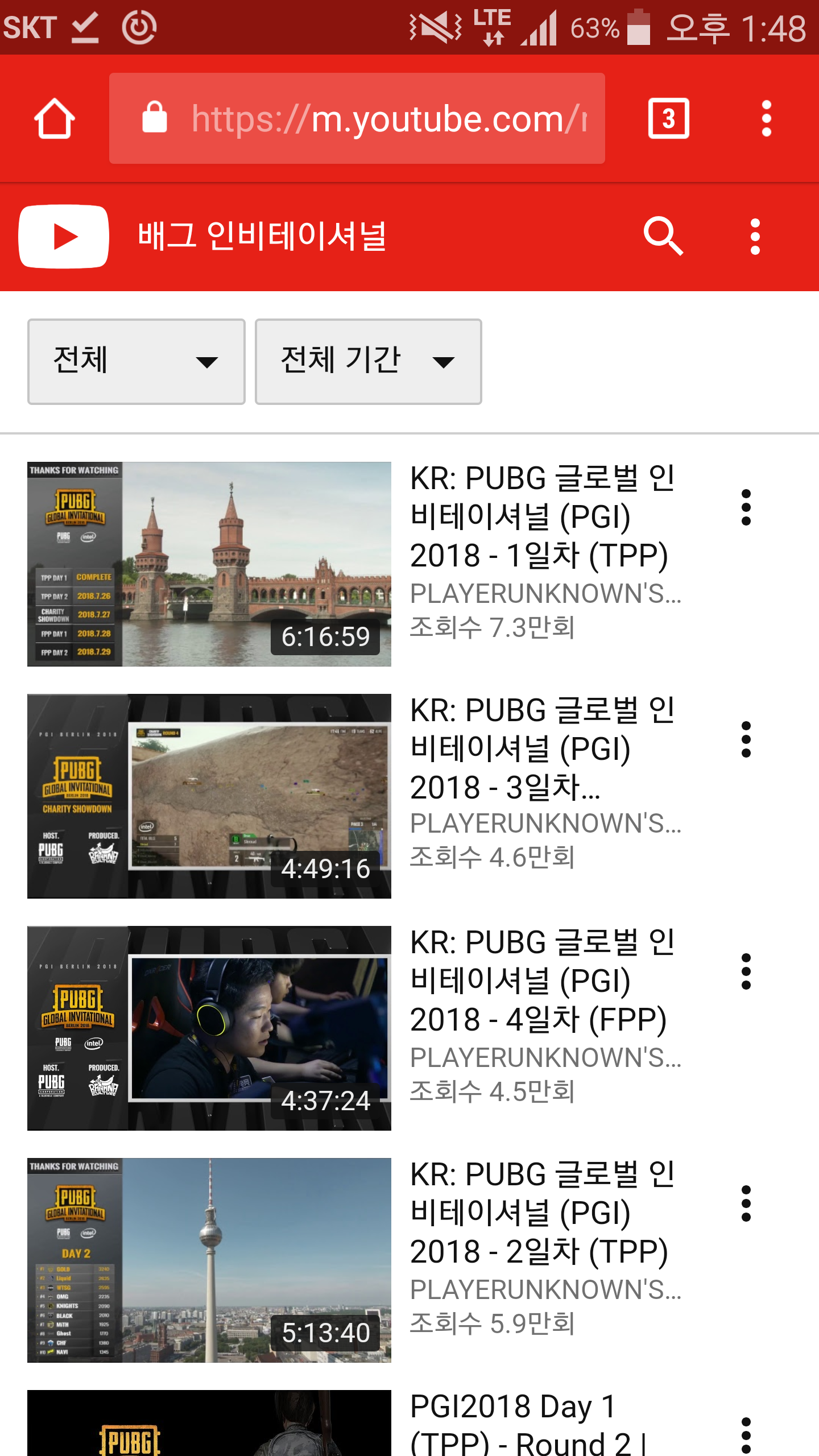Screen dimensions: 819x1456
Task: Open the PGI 2018 1일차 (TPP) video
Action: click(x=209, y=564)
